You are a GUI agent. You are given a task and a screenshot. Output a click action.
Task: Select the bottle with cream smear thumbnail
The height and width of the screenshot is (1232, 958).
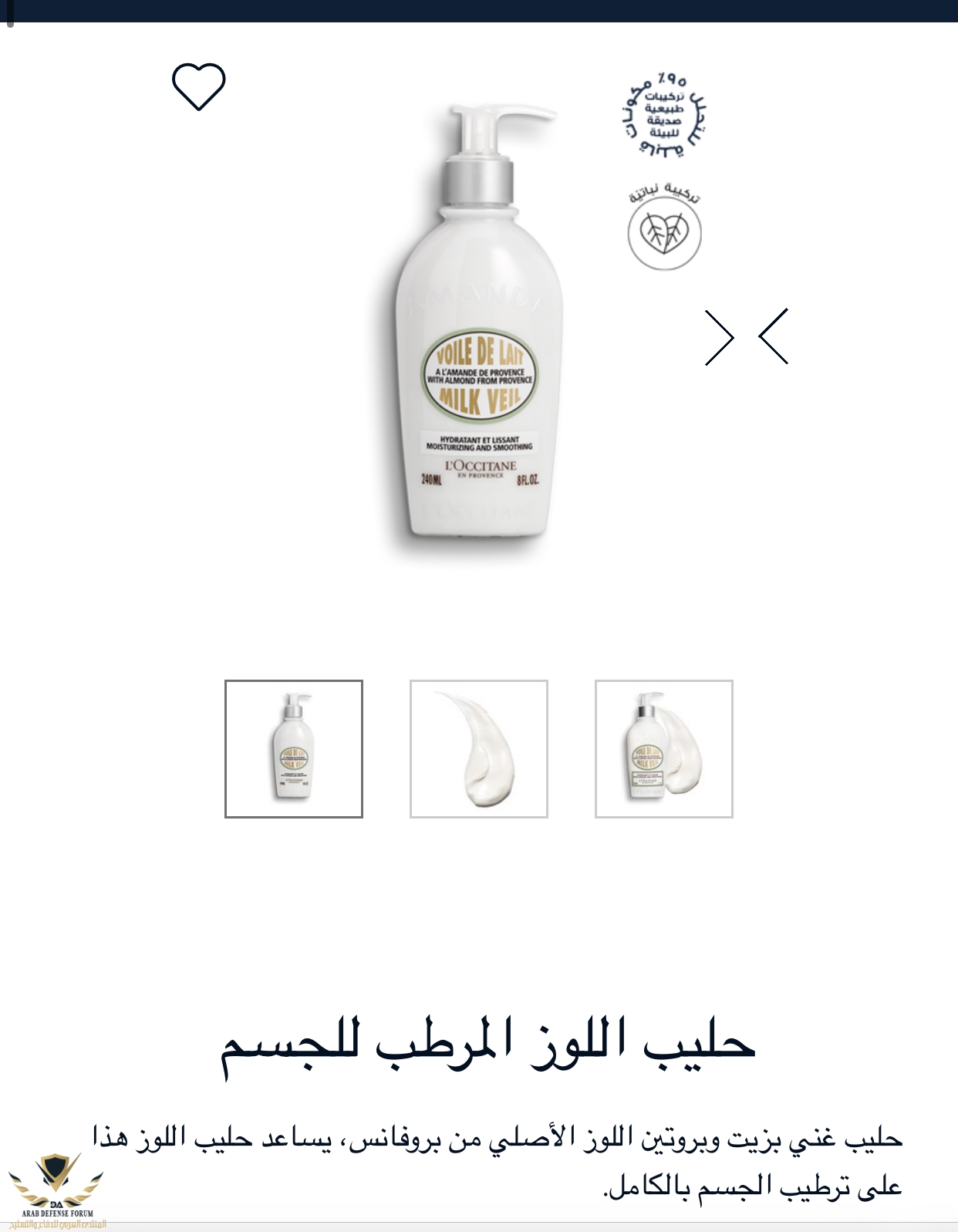[x=664, y=748]
